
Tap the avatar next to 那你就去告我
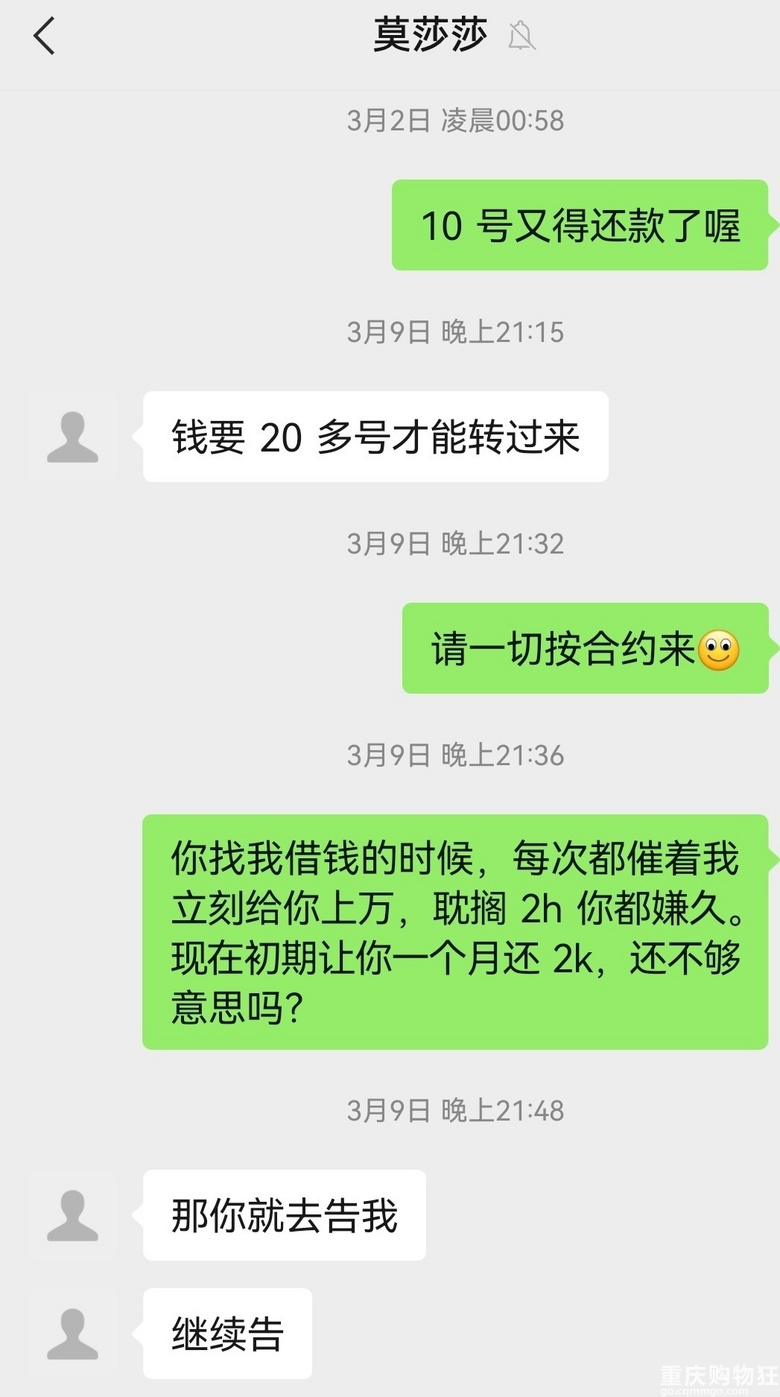coord(72,1215)
